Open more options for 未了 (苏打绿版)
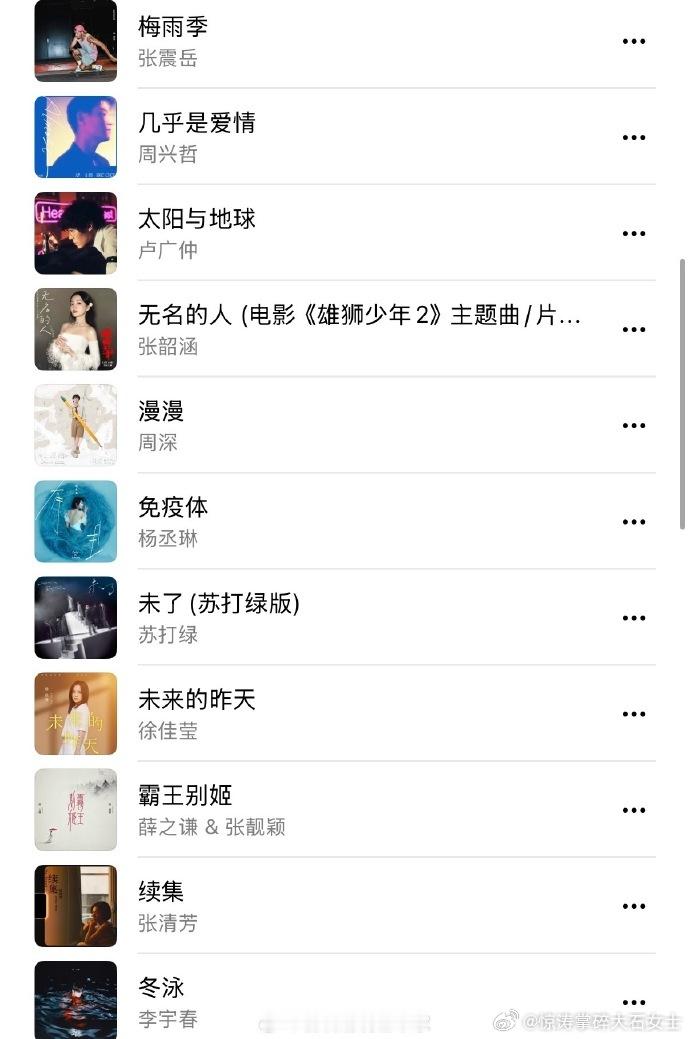The width and height of the screenshot is (690, 1039). [x=634, y=618]
